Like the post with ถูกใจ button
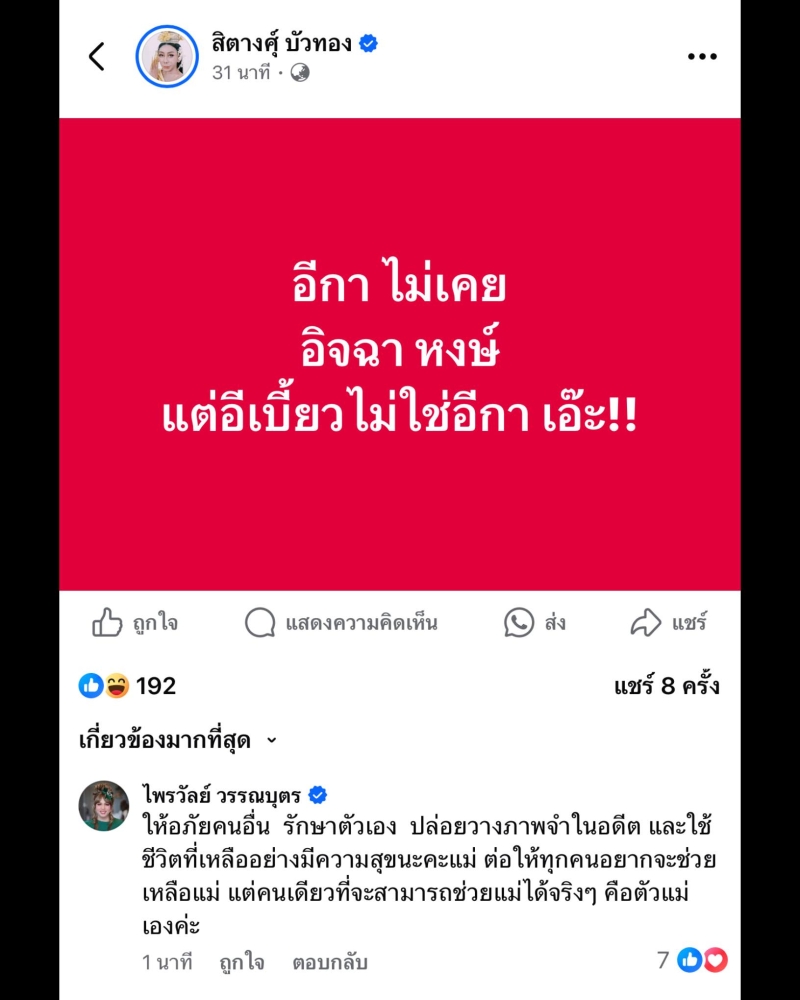The width and height of the screenshot is (800, 1000). [136, 623]
